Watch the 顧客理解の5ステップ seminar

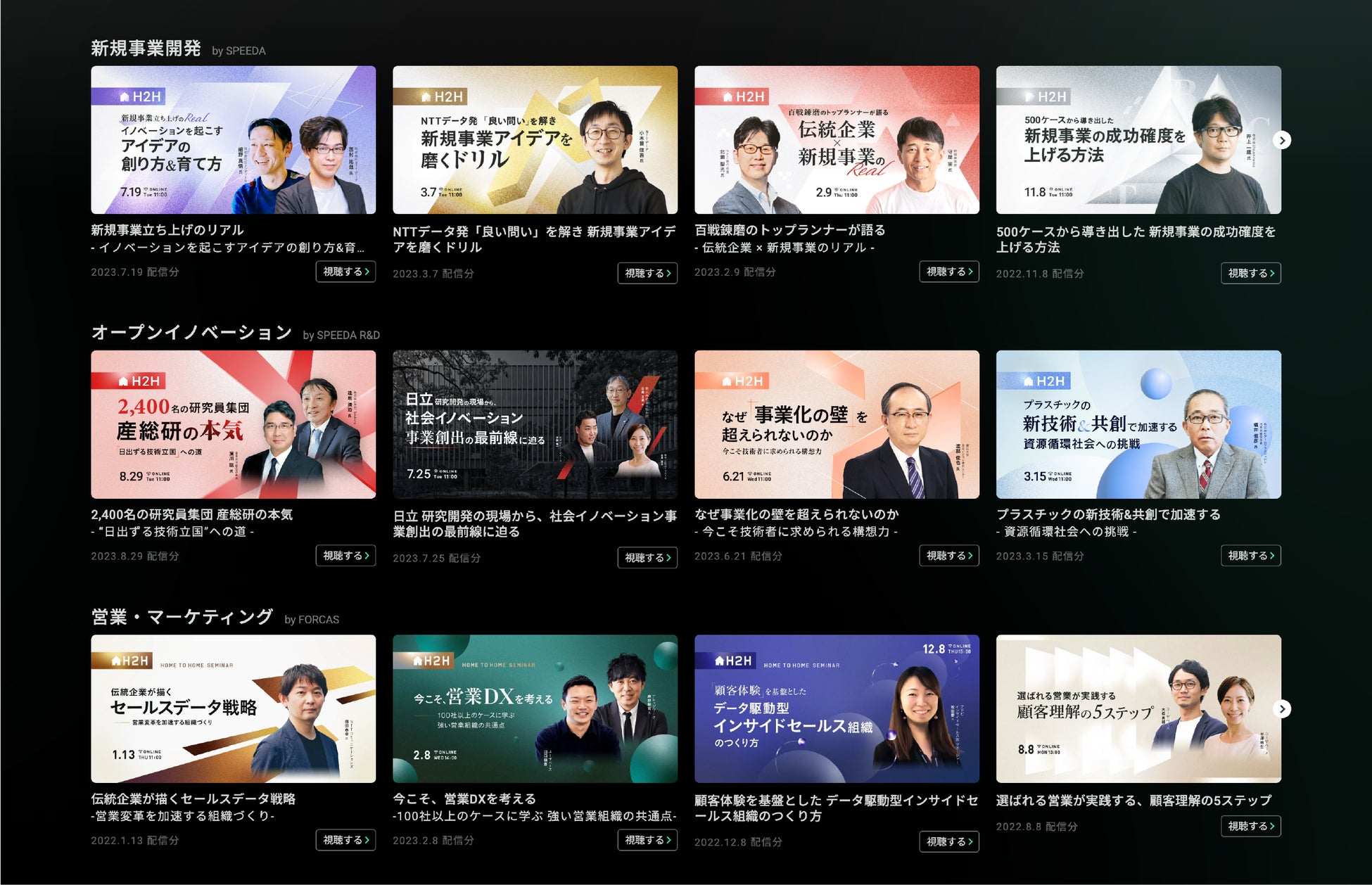(x=1250, y=826)
